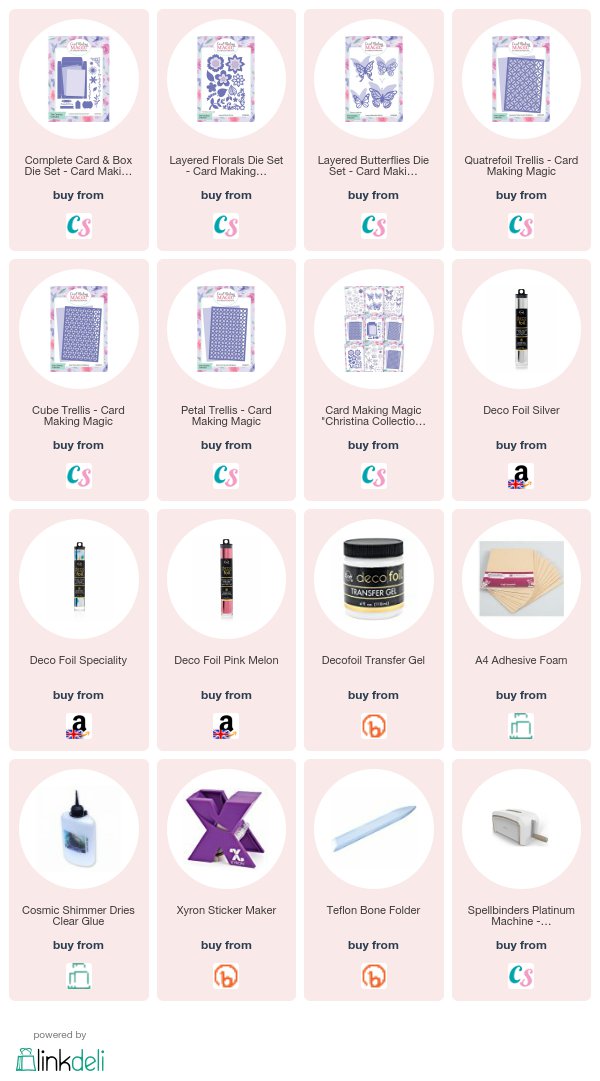600x1081 pixels.
Task: Buy Deco Foil Pink Melon from Amazon UK
Action: point(226,726)
